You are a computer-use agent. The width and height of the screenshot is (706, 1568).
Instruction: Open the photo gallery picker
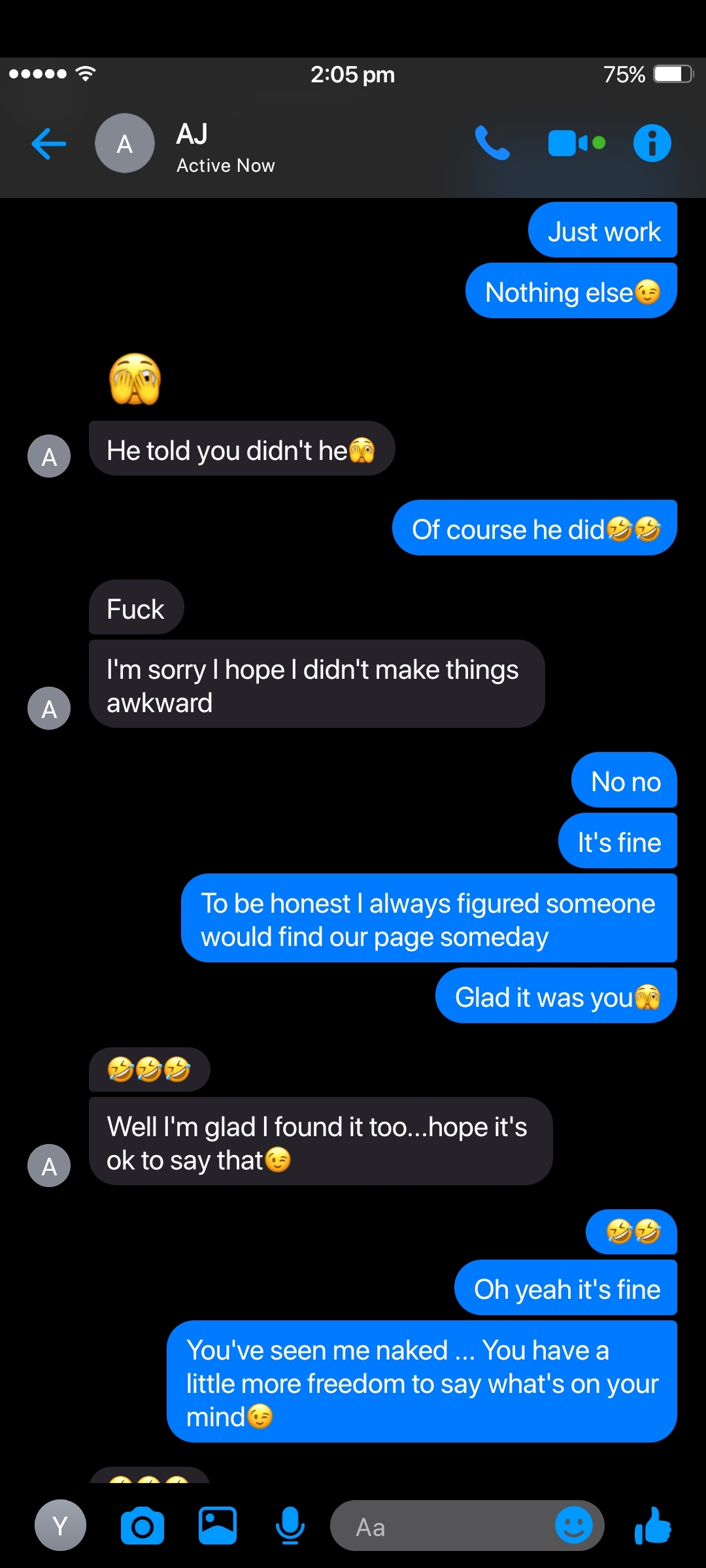(x=218, y=1526)
